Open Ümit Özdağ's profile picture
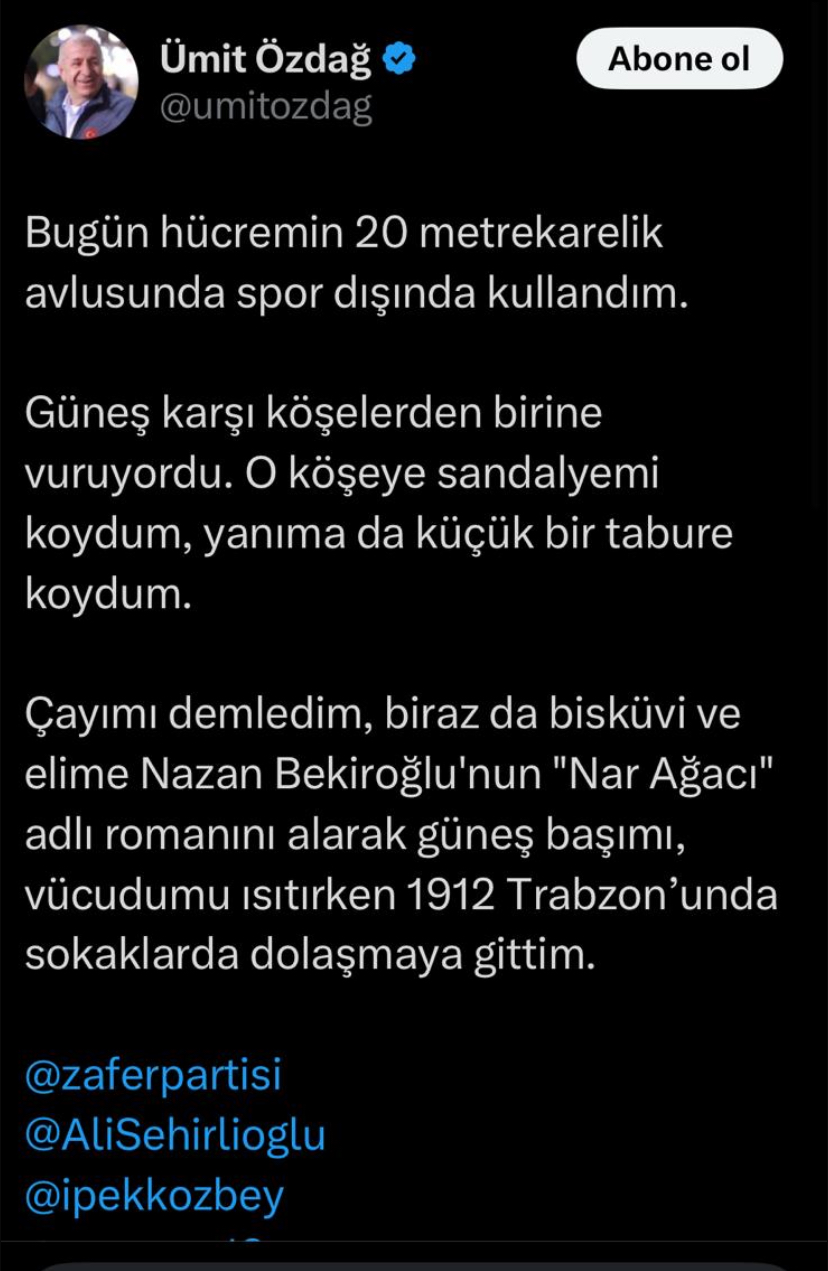The width and height of the screenshot is (828, 1271). point(80,82)
